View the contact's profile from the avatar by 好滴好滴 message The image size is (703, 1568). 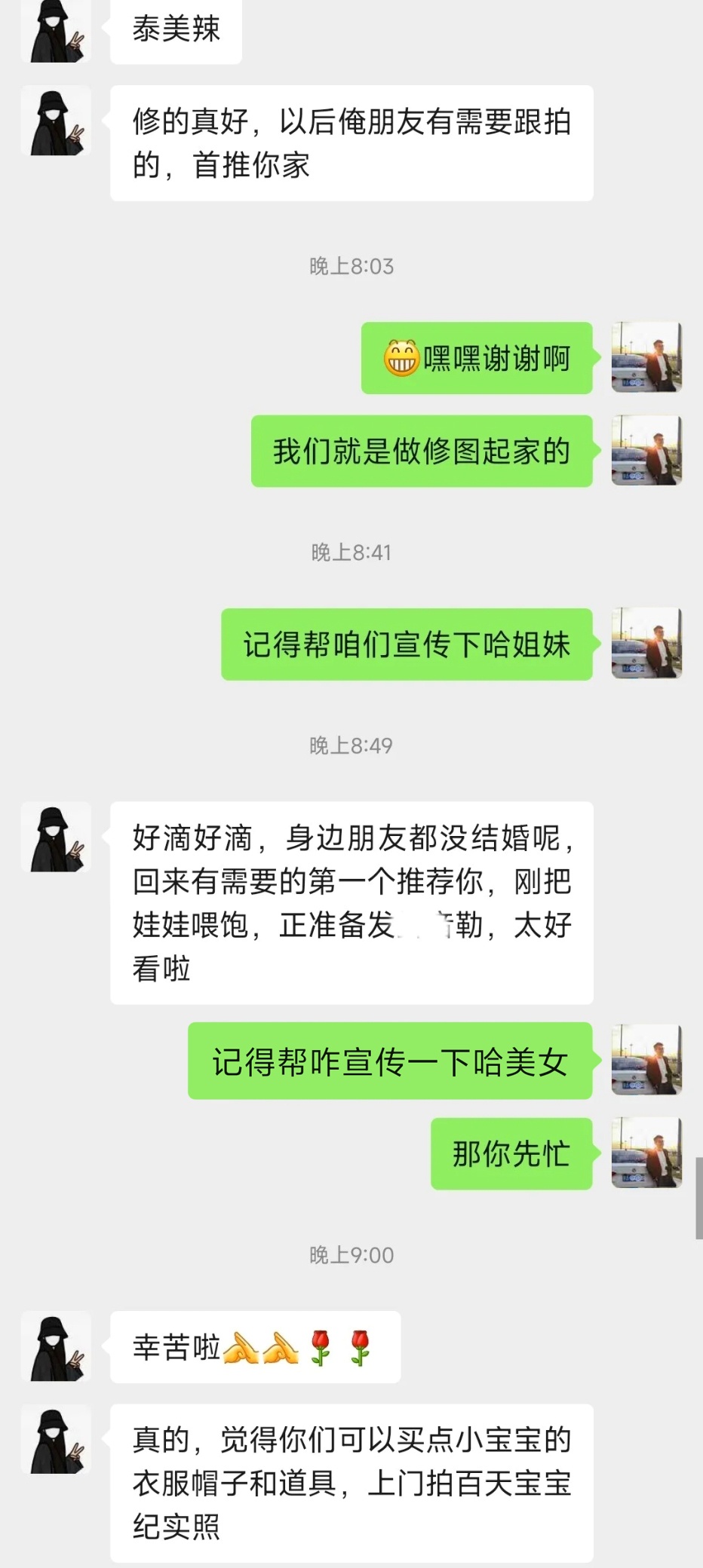(x=56, y=837)
